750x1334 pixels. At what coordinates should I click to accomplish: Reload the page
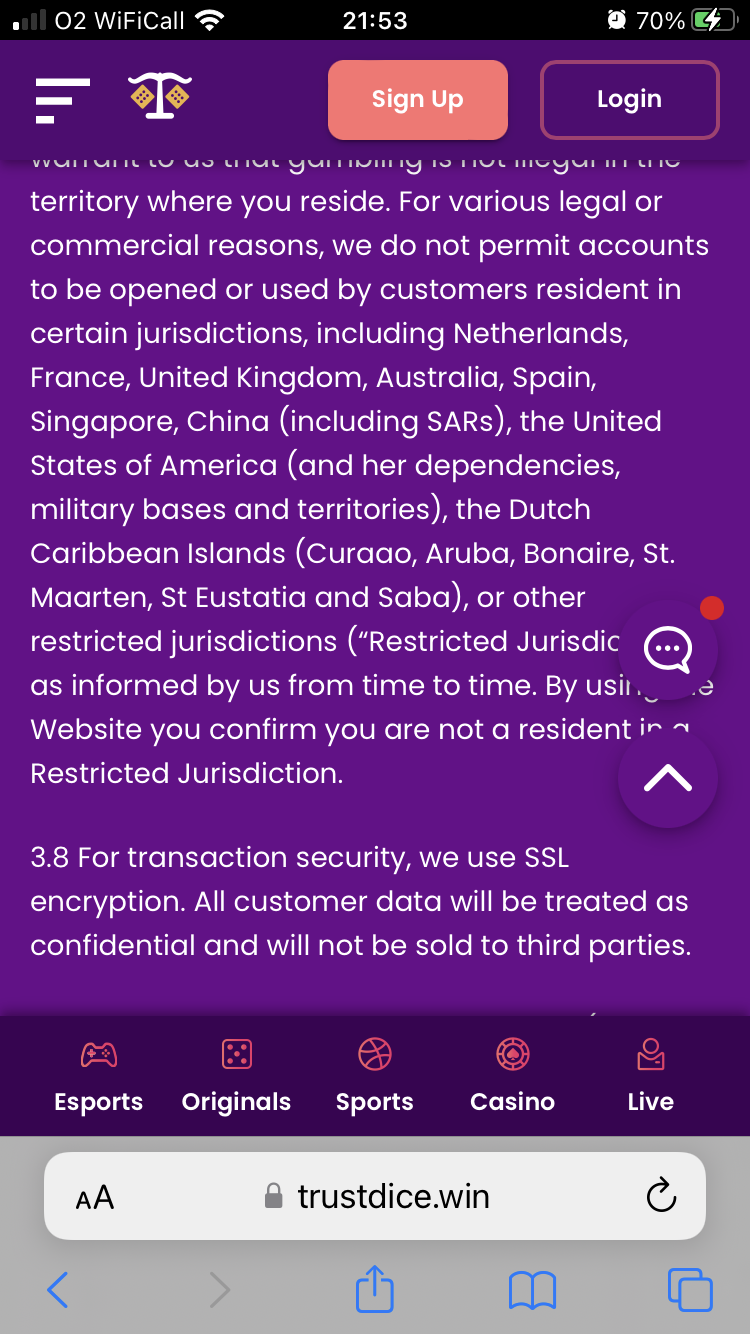[662, 1196]
